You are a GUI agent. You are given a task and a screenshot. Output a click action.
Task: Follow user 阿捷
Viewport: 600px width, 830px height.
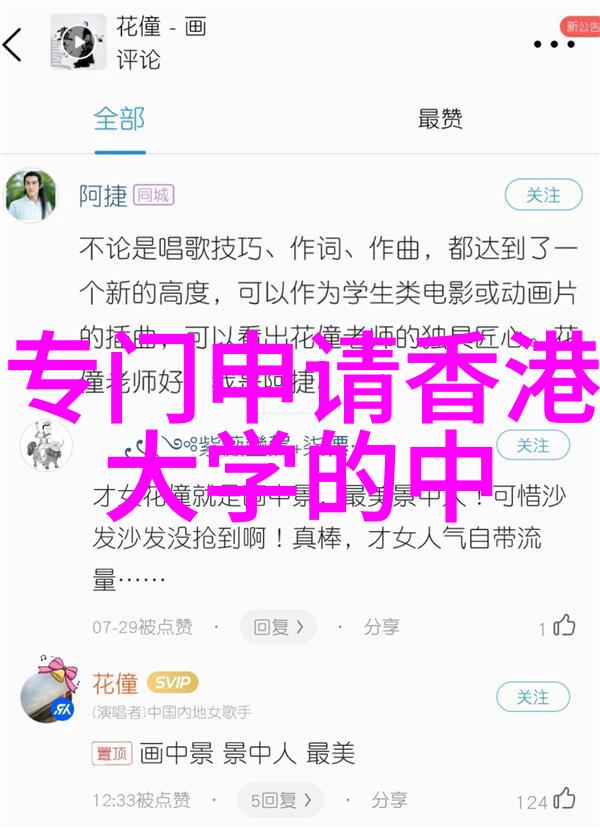pos(543,195)
